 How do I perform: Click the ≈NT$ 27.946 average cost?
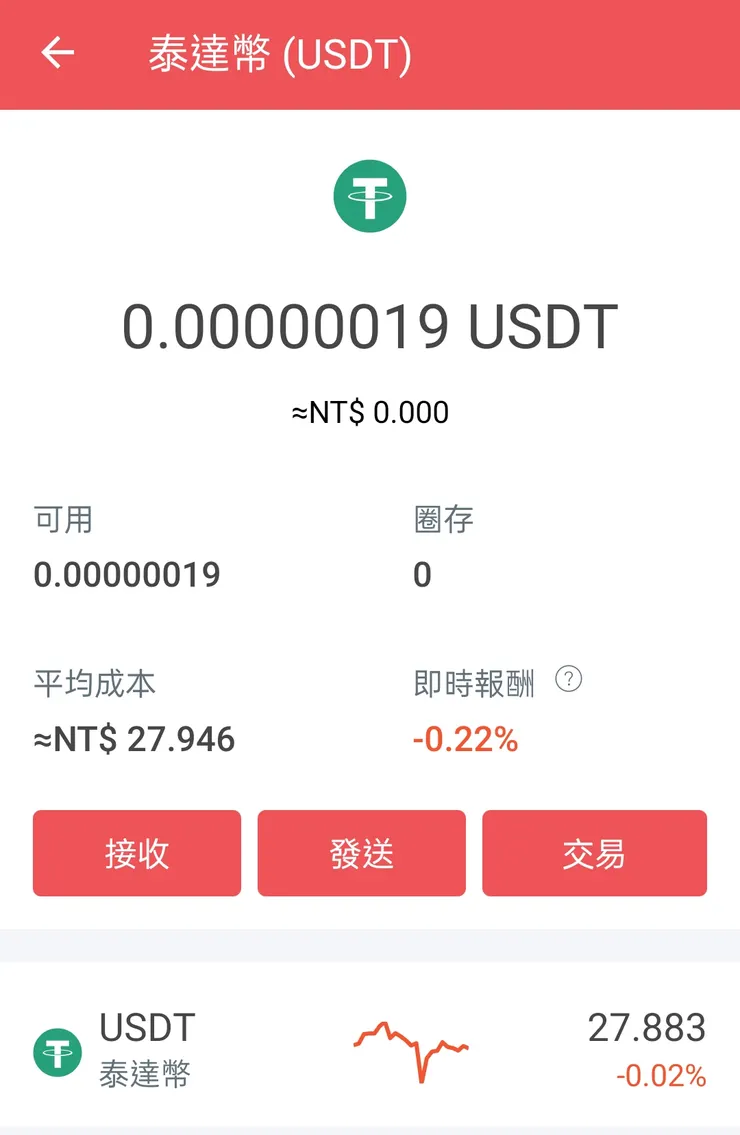(133, 739)
